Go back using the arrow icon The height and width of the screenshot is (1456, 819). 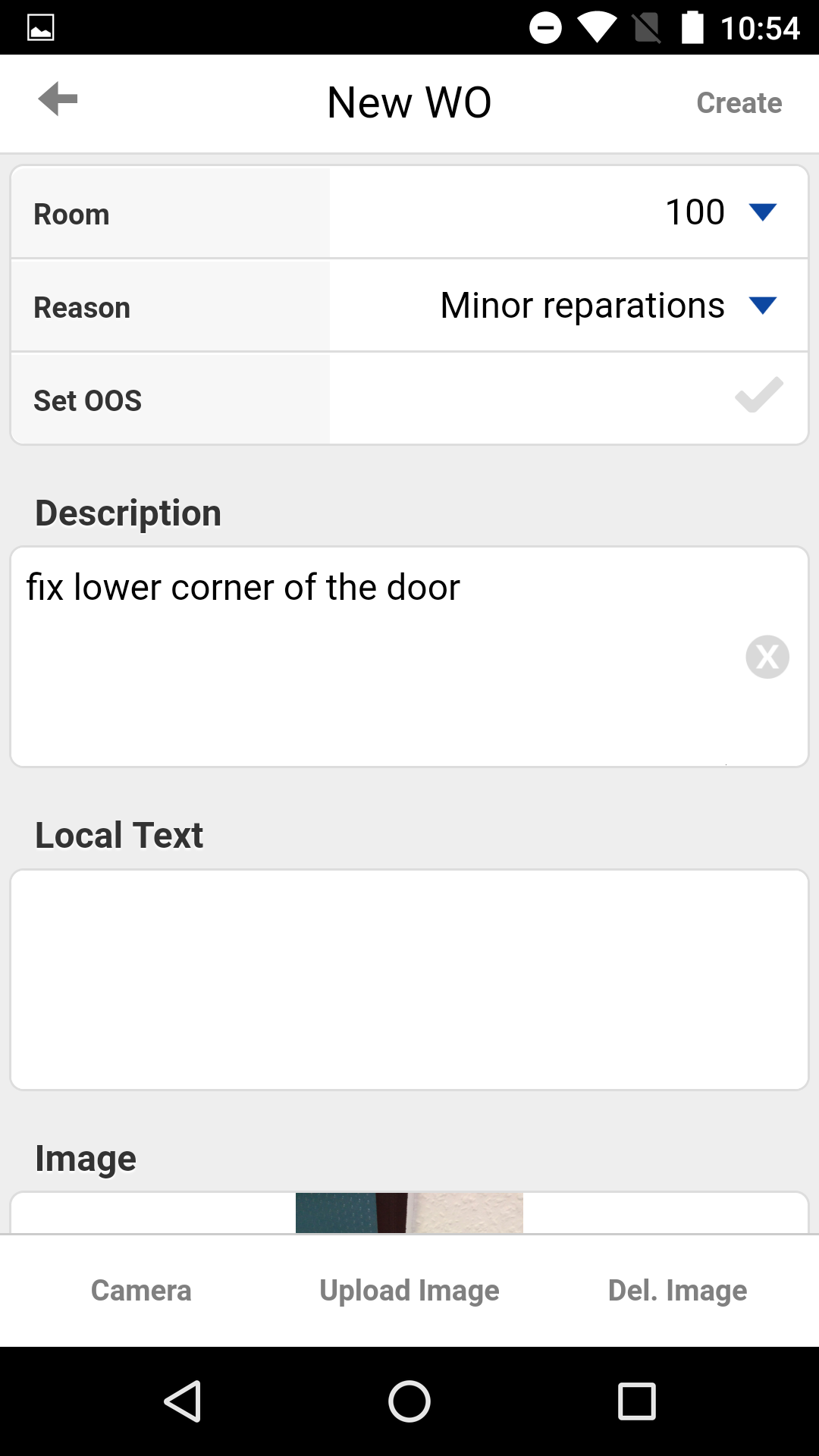pyautogui.click(x=58, y=99)
